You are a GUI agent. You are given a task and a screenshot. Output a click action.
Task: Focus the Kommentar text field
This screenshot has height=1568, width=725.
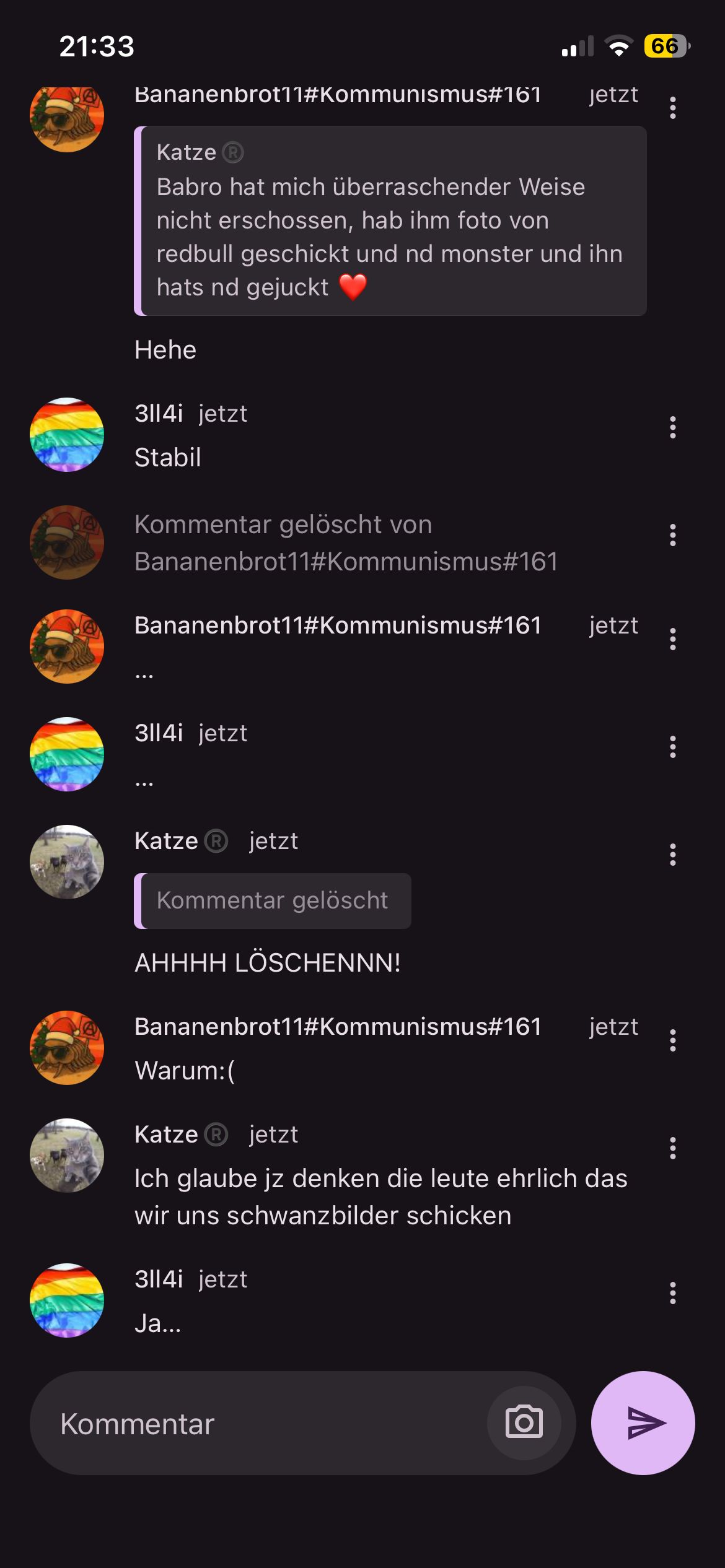coord(260,1423)
